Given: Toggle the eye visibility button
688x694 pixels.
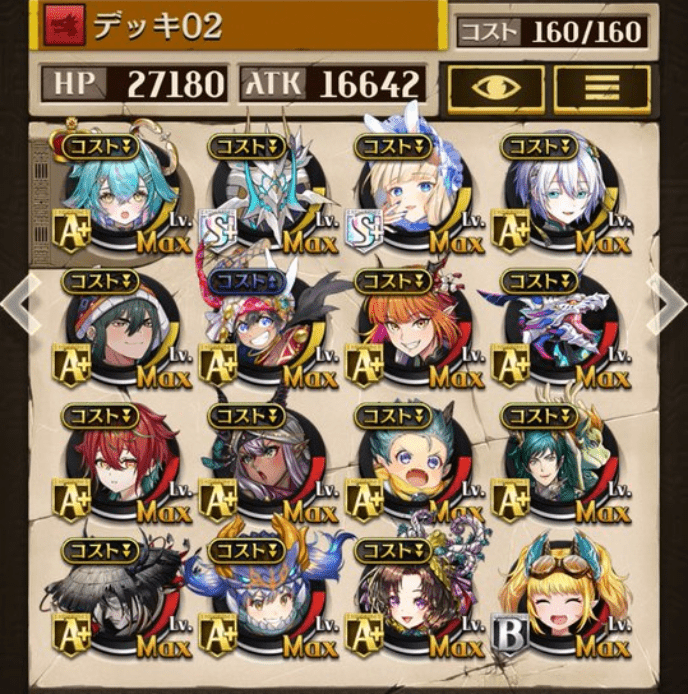Looking at the screenshot, I should [496, 87].
